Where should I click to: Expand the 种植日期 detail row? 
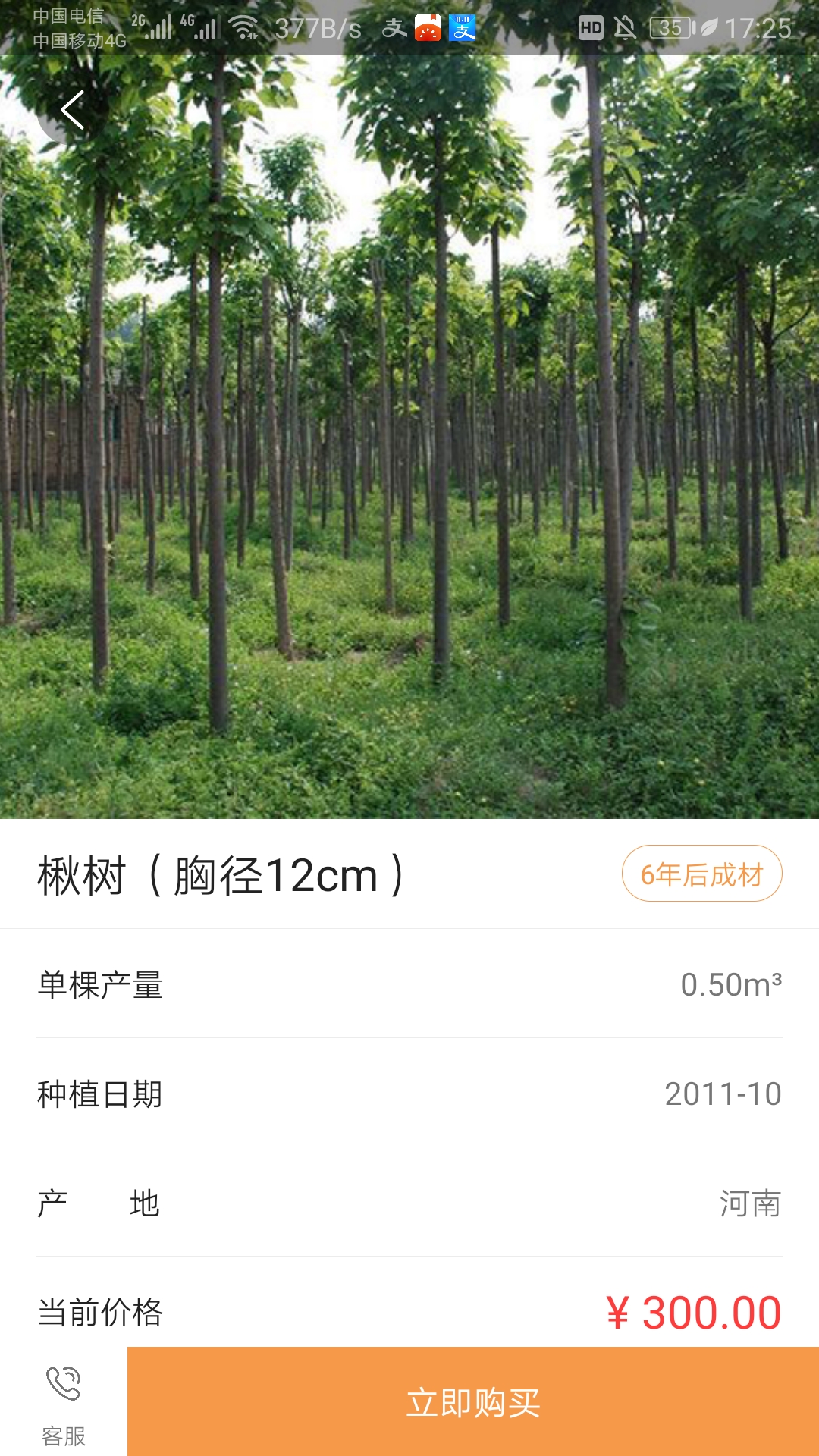point(409,1092)
